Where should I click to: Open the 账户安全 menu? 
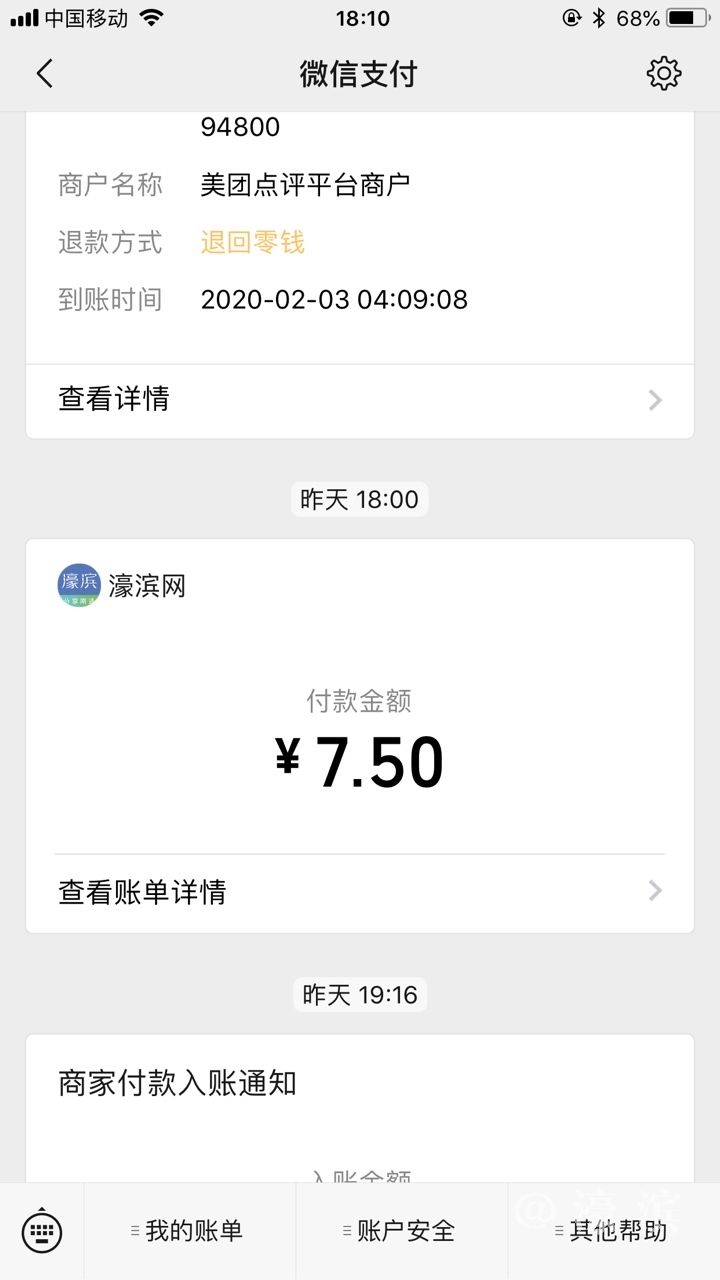(402, 1231)
